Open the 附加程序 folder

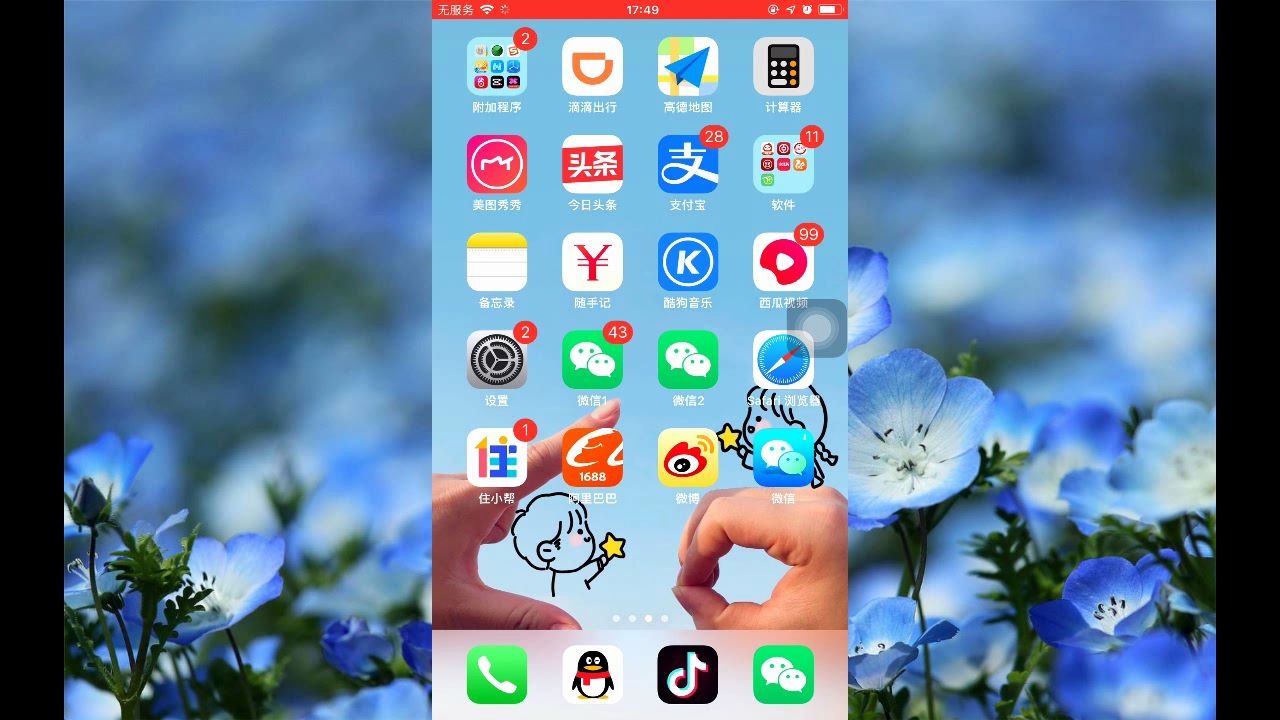(x=497, y=67)
